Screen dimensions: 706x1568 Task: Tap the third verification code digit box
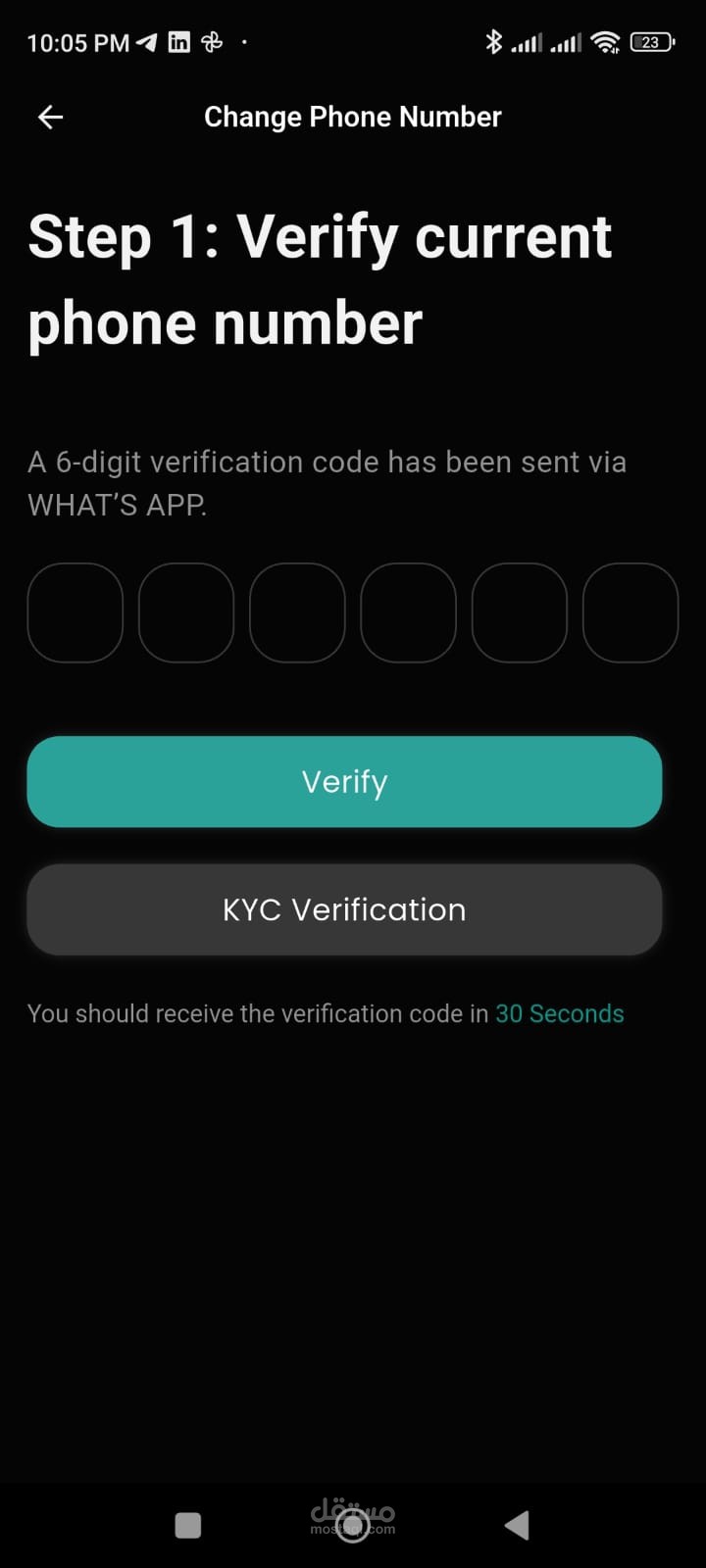point(297,612)
